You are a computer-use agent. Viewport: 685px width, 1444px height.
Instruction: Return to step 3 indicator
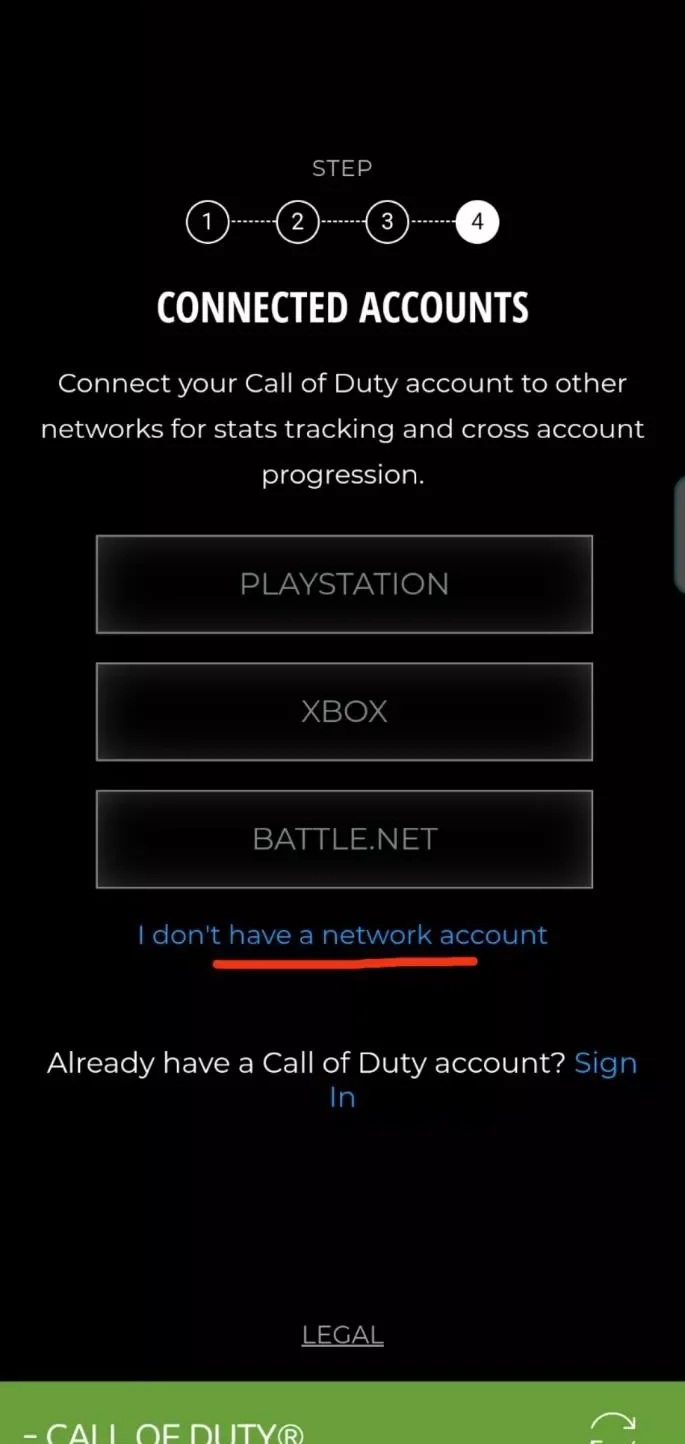(387, 222)
